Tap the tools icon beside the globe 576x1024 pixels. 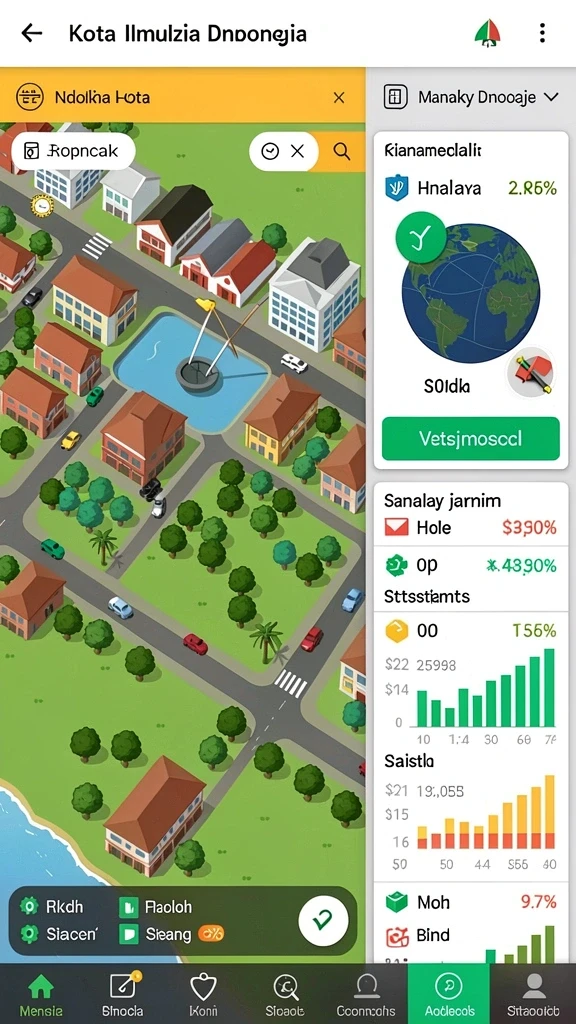click(530, 374)
